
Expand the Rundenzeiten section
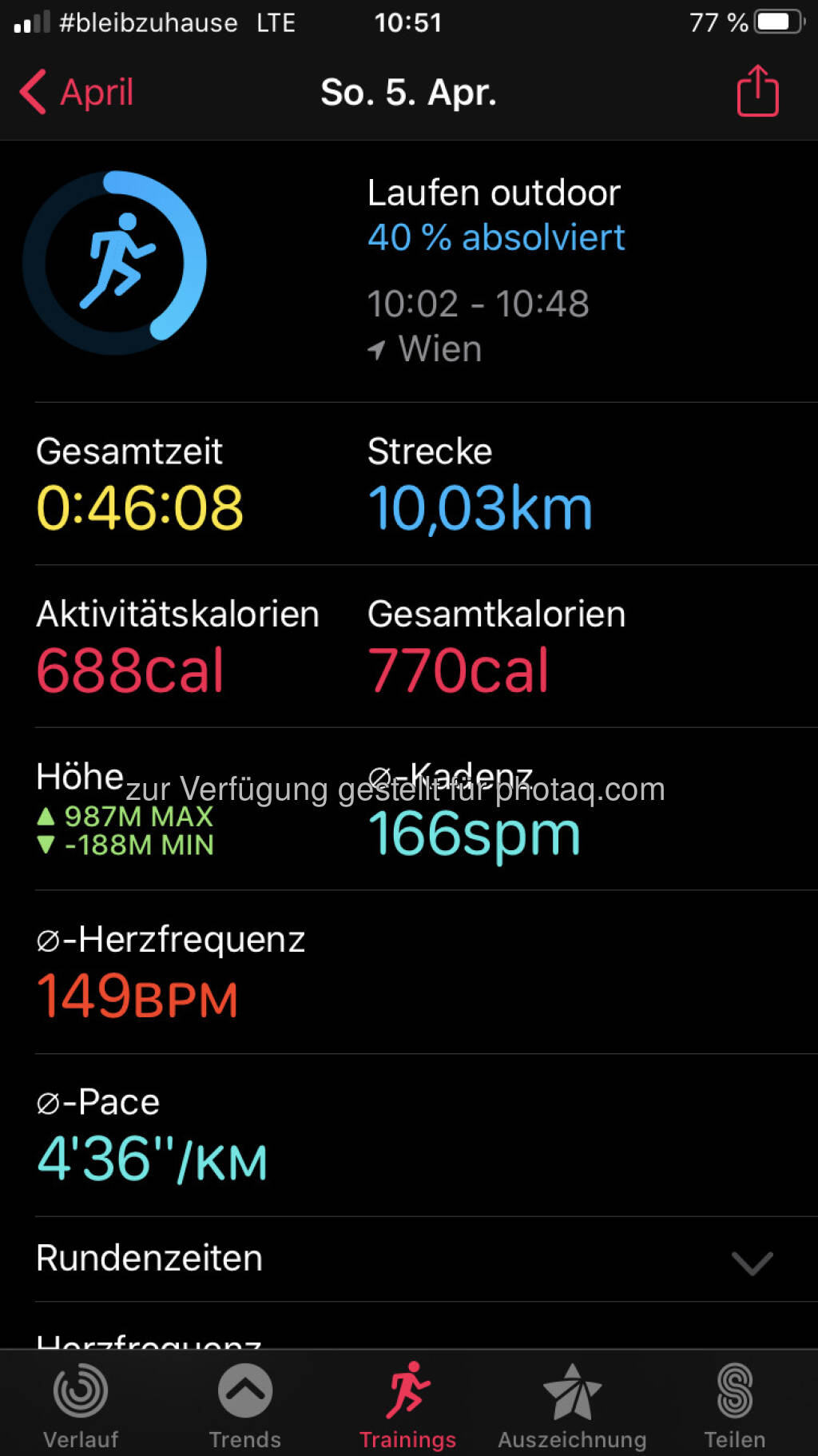[408, 1259]
